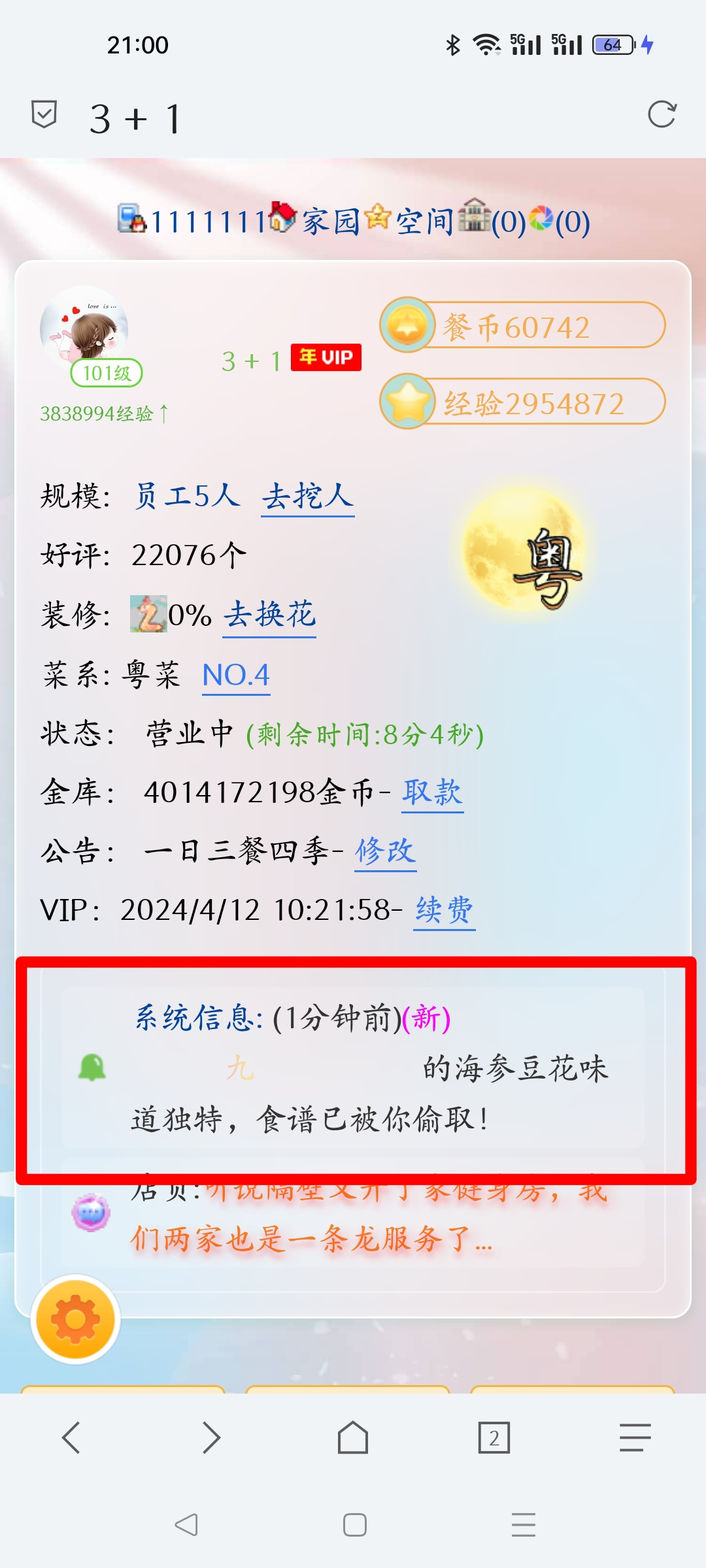Screen dimensions: 706x1568
Task: Show the two open browser tabs
Action: [494, 1437]
